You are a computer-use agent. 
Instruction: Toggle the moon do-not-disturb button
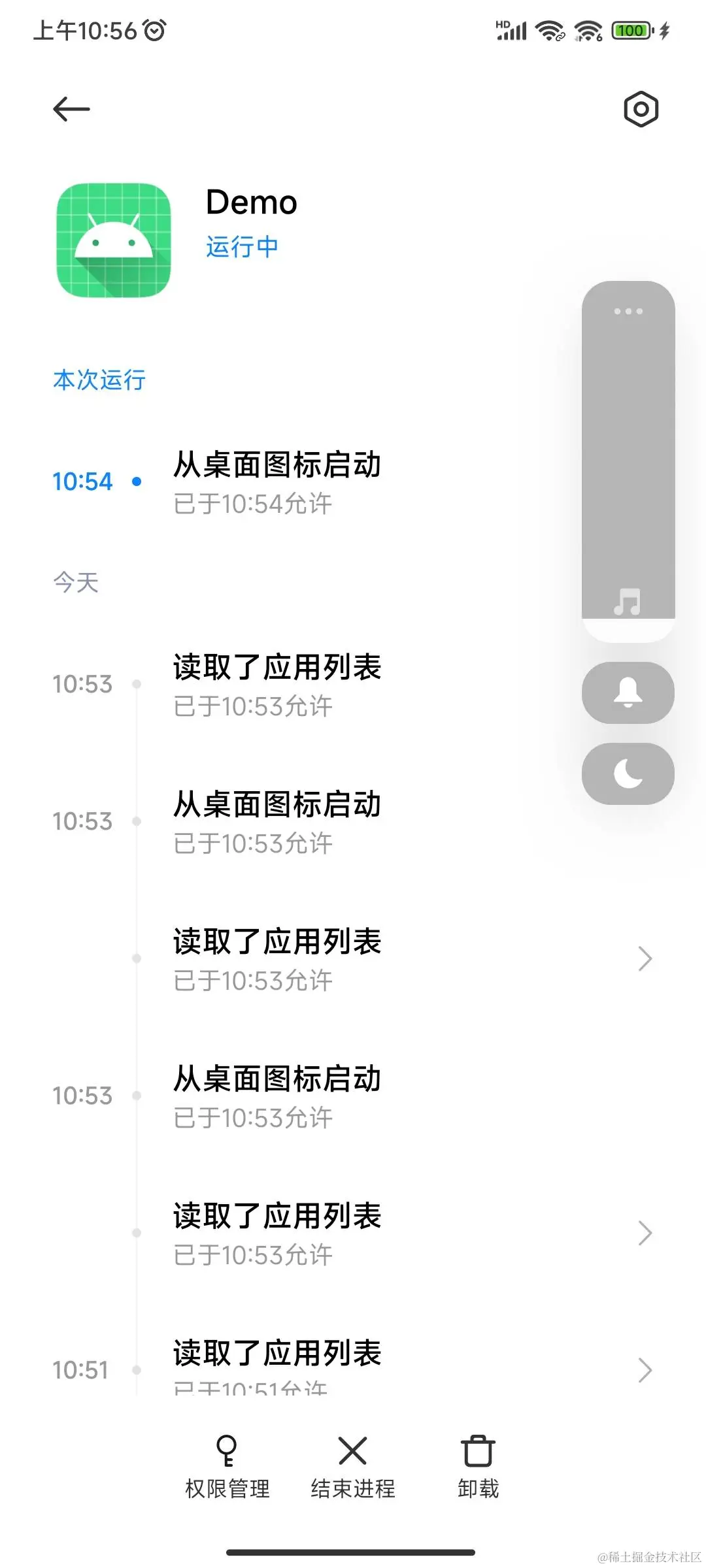click(628, 774)
